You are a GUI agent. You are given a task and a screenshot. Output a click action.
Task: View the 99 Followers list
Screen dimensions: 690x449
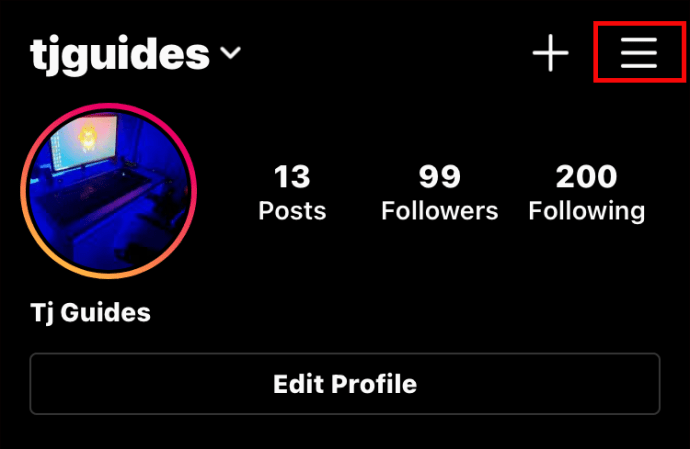click(x=439, y=193)
